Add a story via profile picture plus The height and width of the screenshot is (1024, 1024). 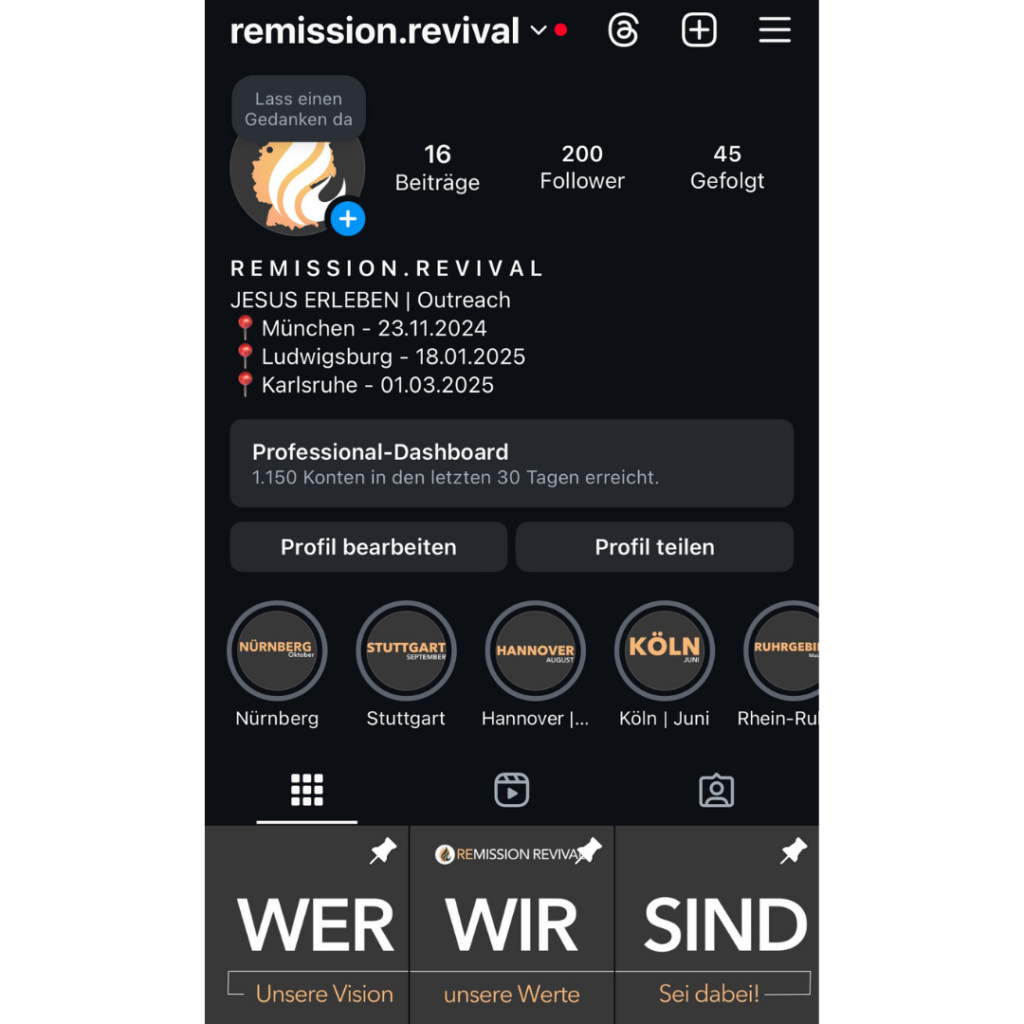[x=347, y=219]
